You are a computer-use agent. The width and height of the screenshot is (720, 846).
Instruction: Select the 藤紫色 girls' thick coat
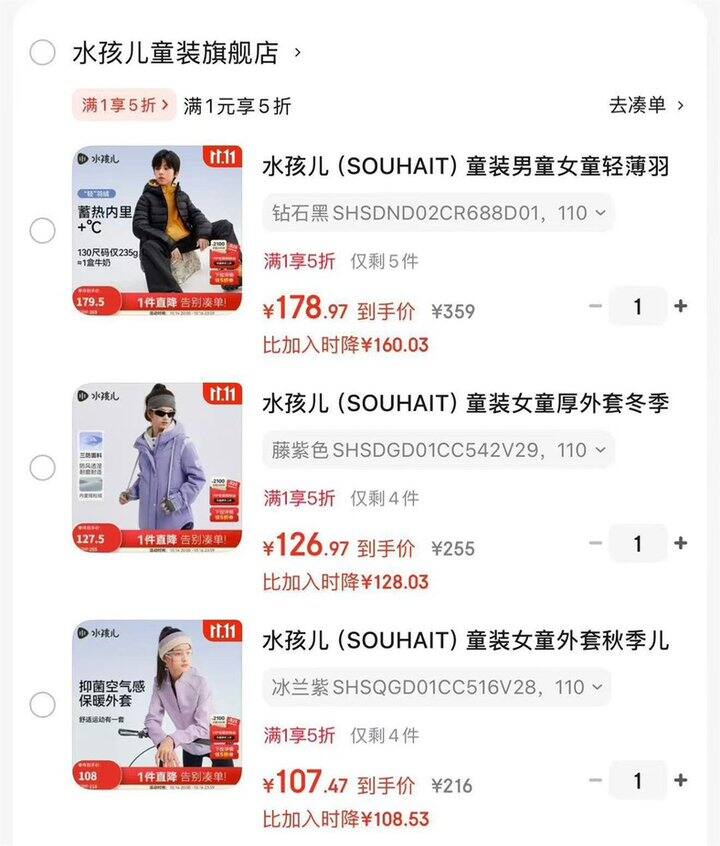coord(42,467)
